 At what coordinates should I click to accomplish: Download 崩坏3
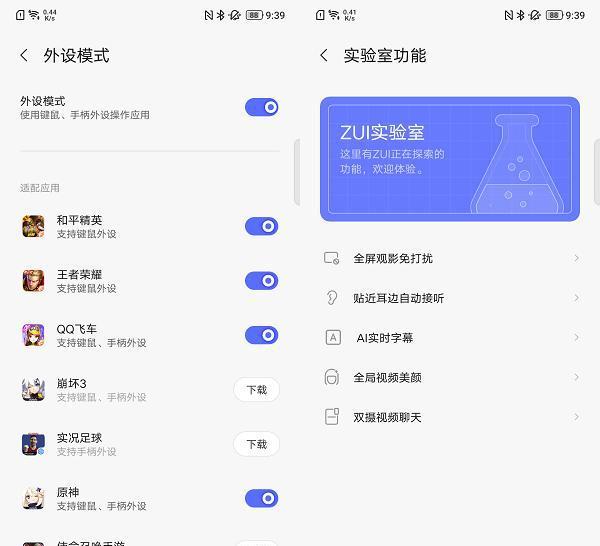point(257,390)
